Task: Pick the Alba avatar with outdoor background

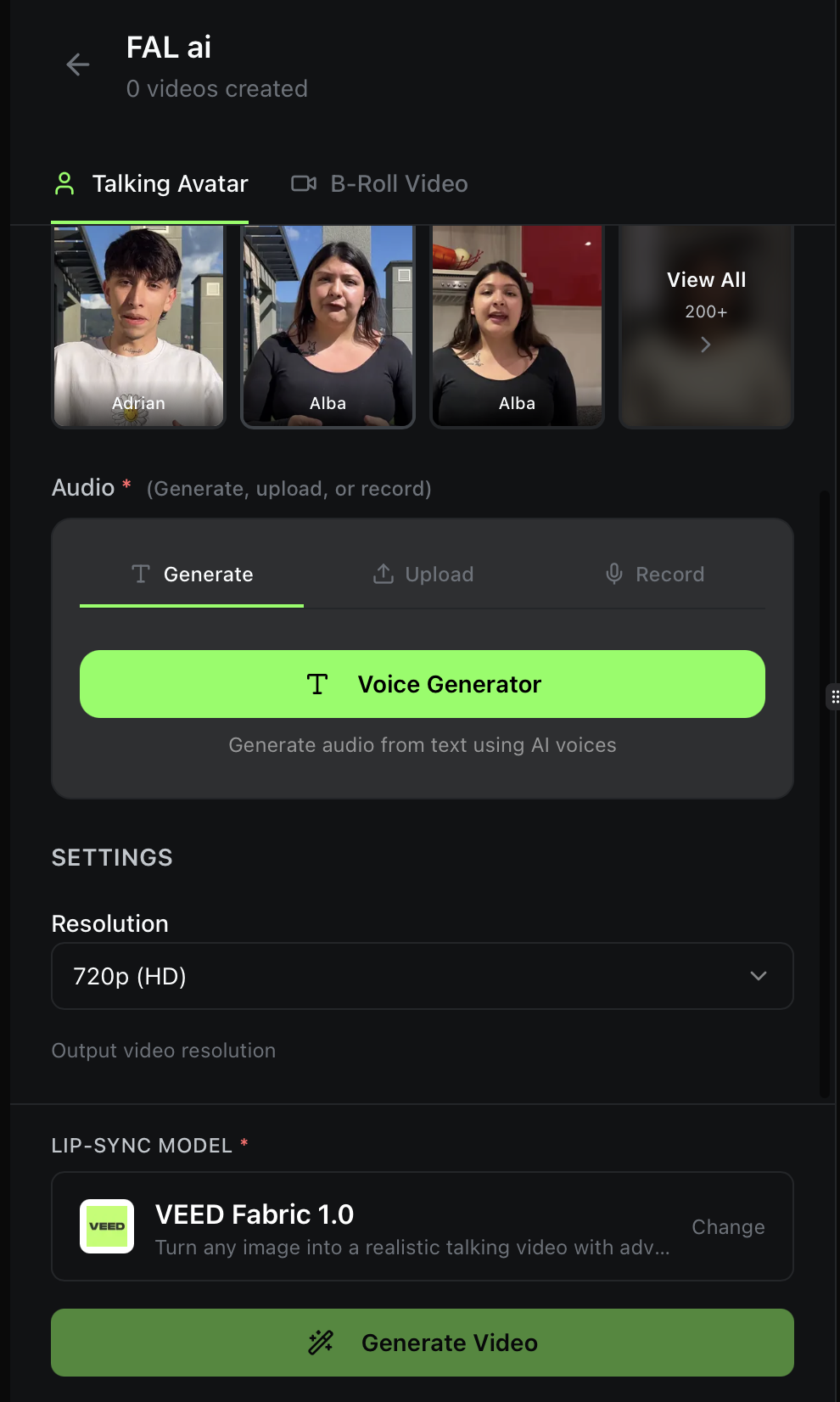Action: [328, 326]
